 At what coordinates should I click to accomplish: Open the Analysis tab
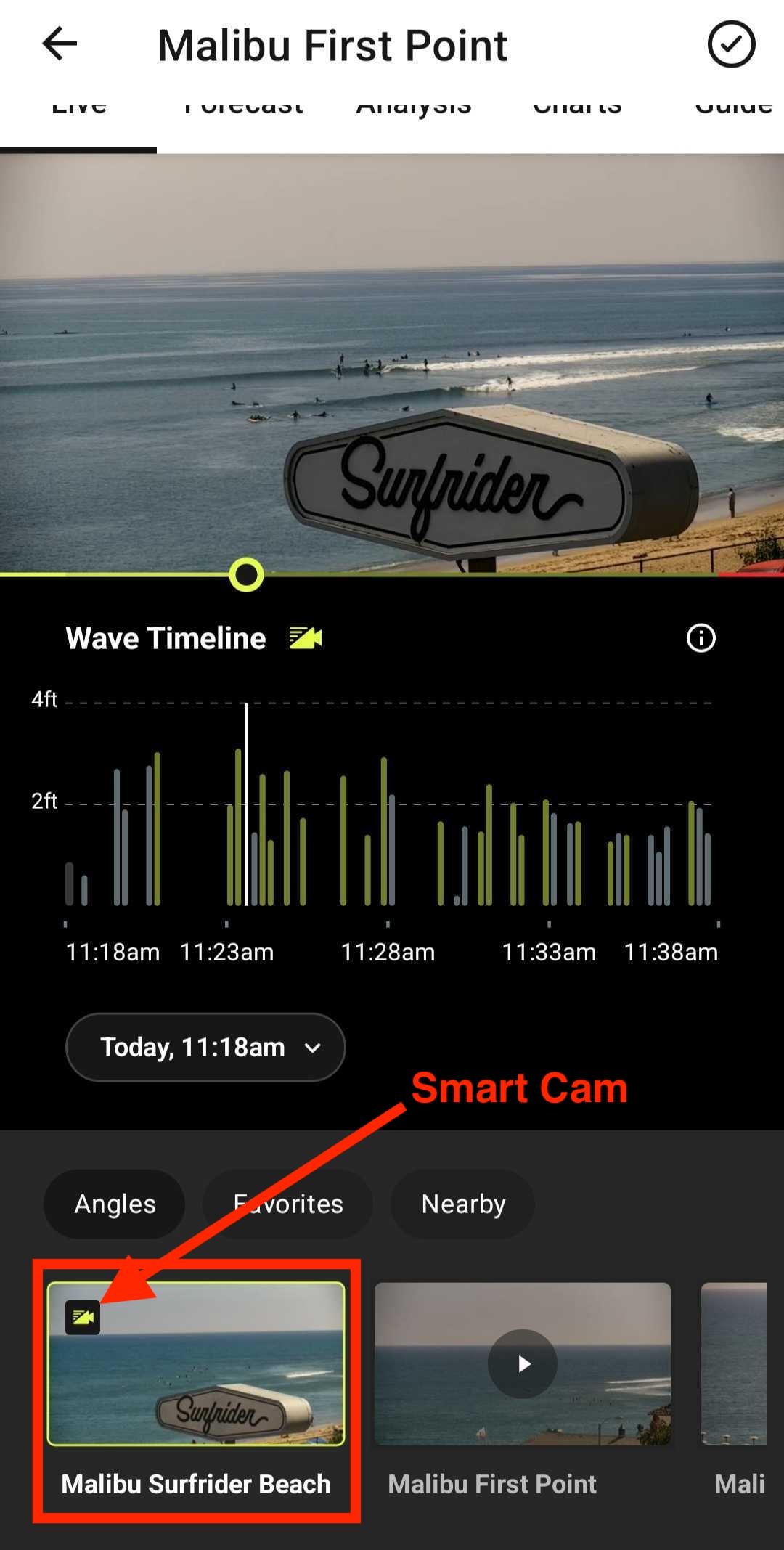[414, 107]
